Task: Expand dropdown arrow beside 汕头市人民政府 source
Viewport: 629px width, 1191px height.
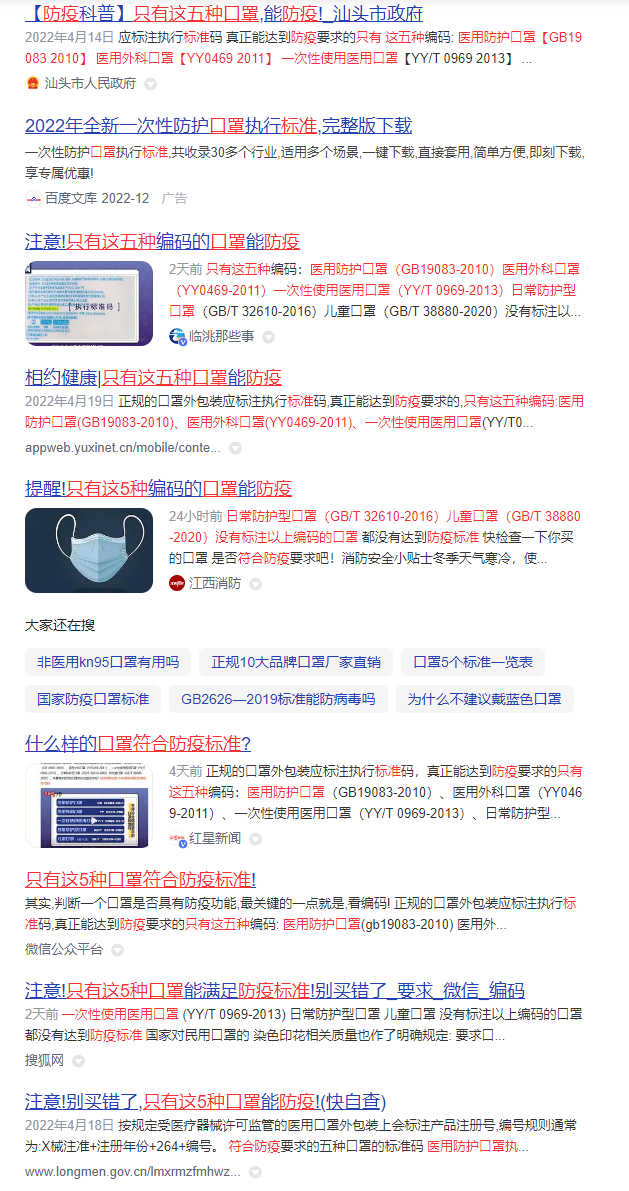Action: tap(151, 84)
